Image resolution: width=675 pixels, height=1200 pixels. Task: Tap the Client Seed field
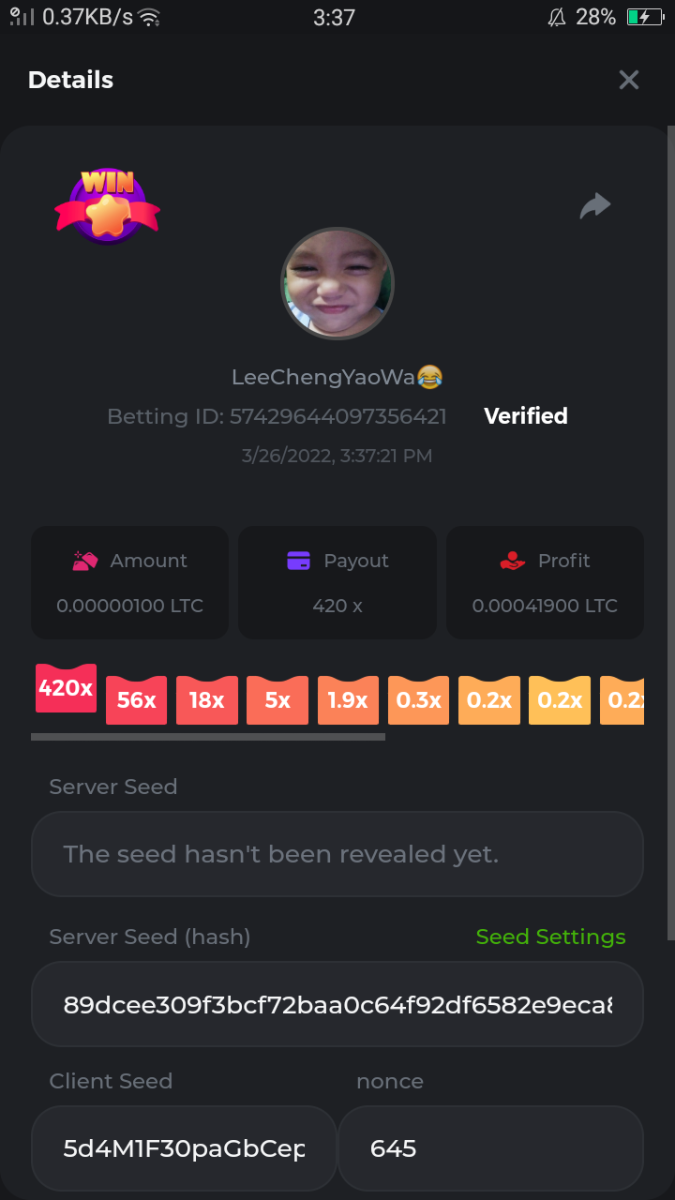[x=184, y=1148]
